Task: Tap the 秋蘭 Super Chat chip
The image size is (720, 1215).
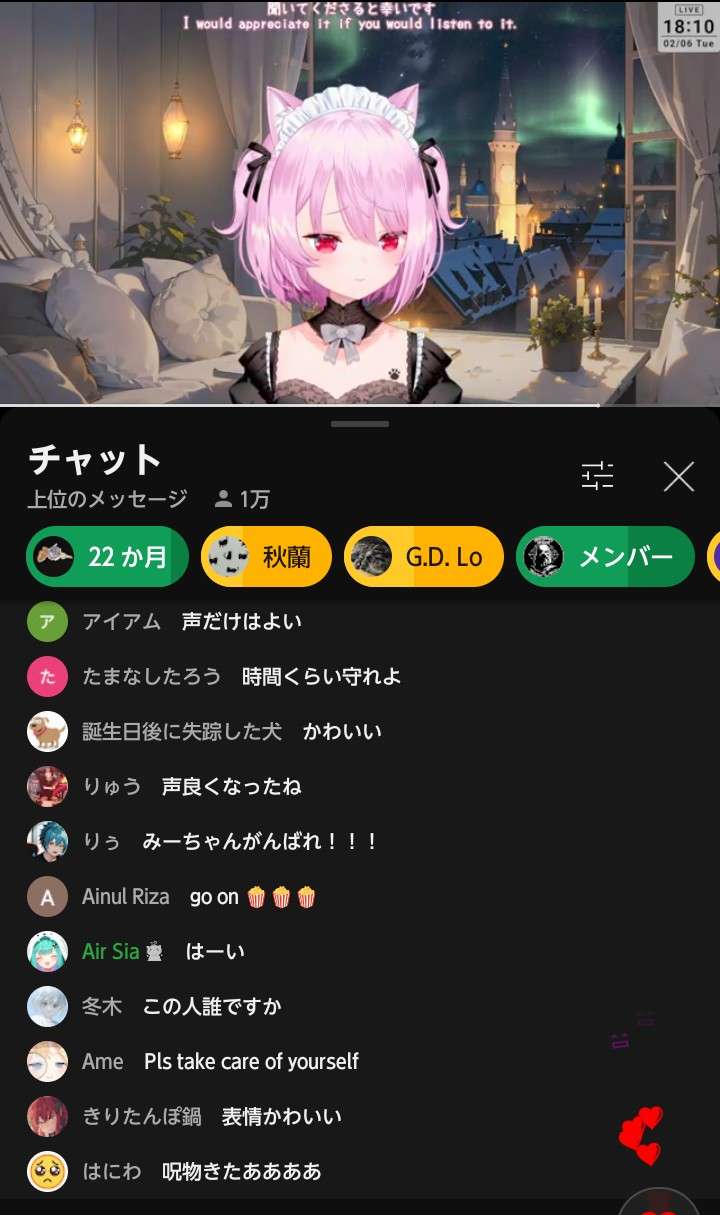Action: click(266, 556)
